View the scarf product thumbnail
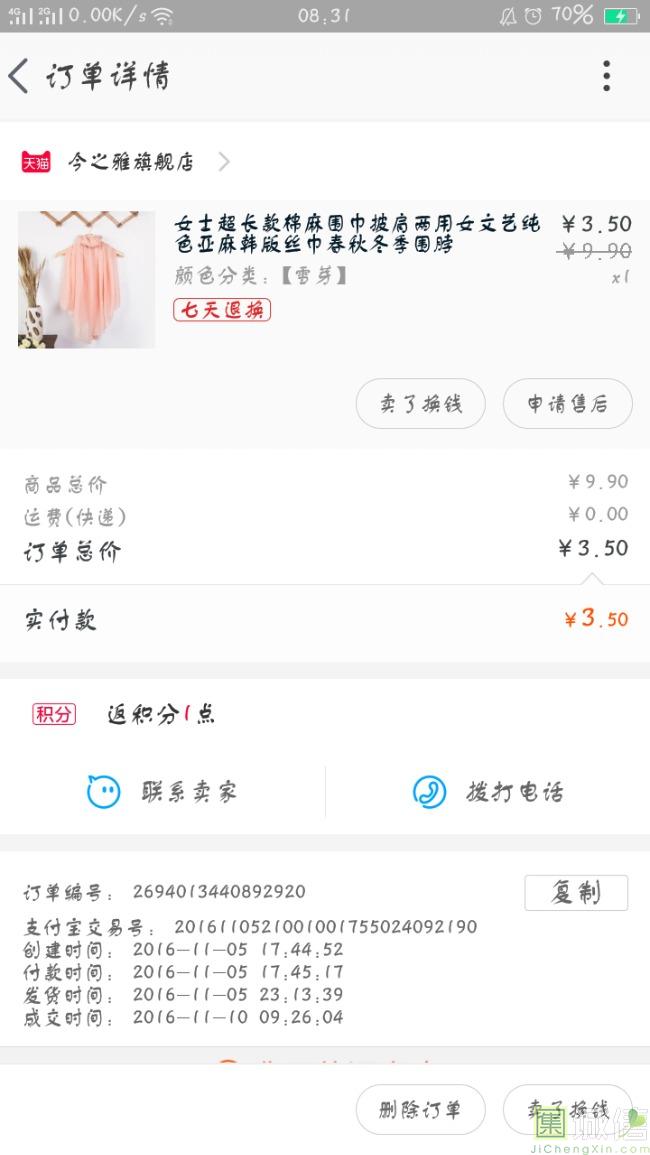Viewport: 650px width, 1155px height. (86, 279)
